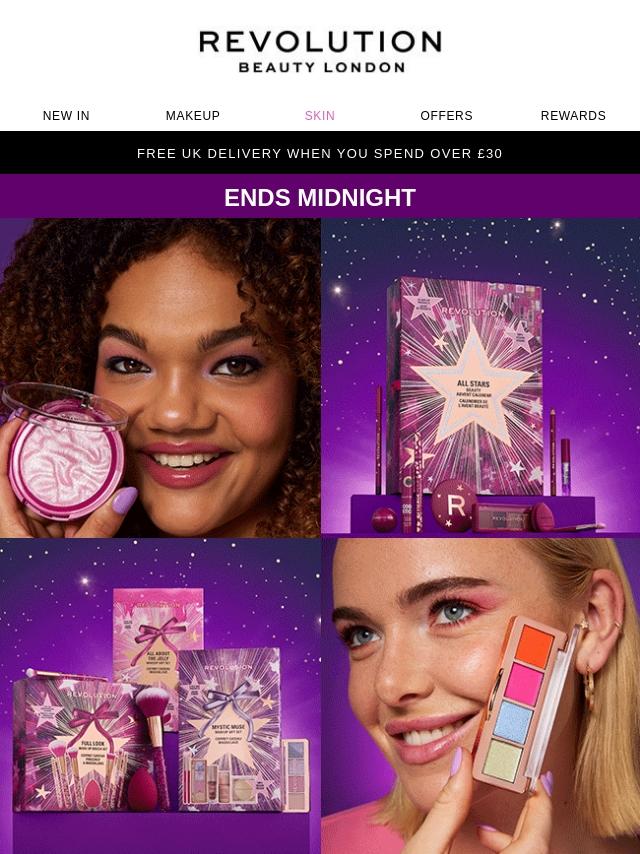View the All Stars advent calendar tile
The height and width of the screenshot is (854, 640).
tap(480, 378)
